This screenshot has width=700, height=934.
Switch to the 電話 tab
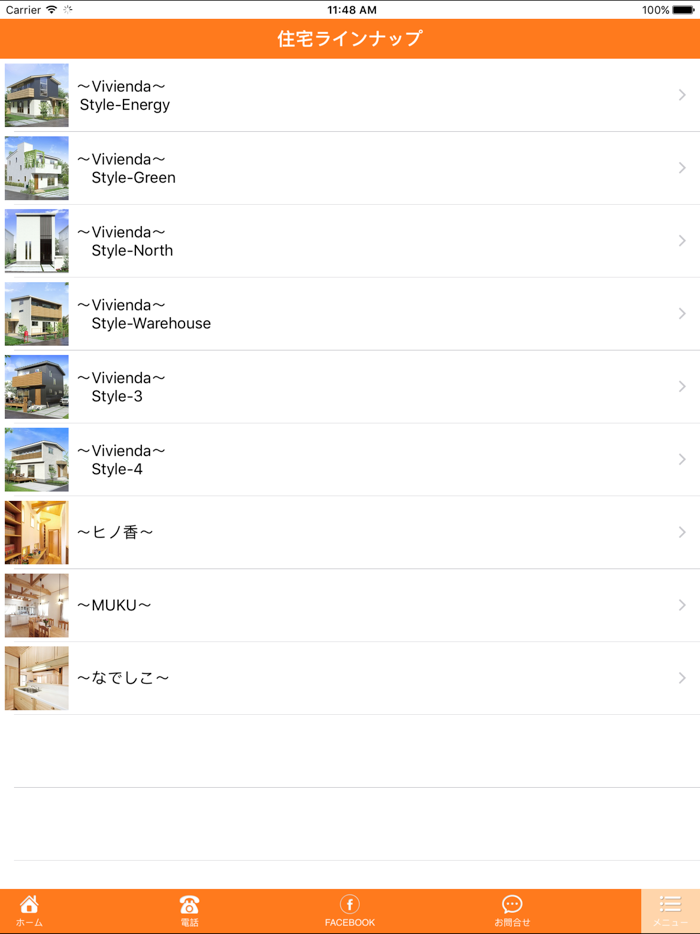(189, 910)
